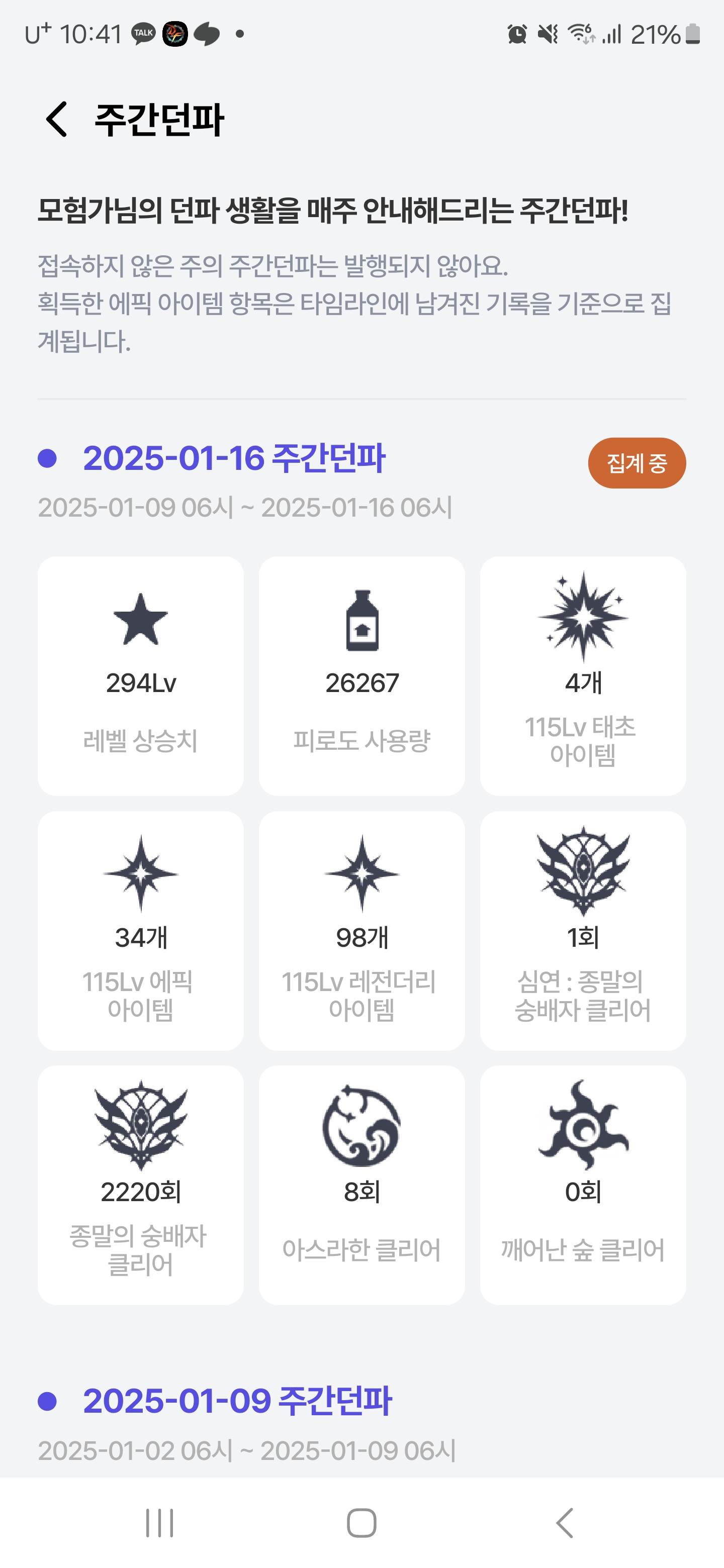The image size is (724, 1568).
Task: Tap the system home button
Action: (361, 1523)
